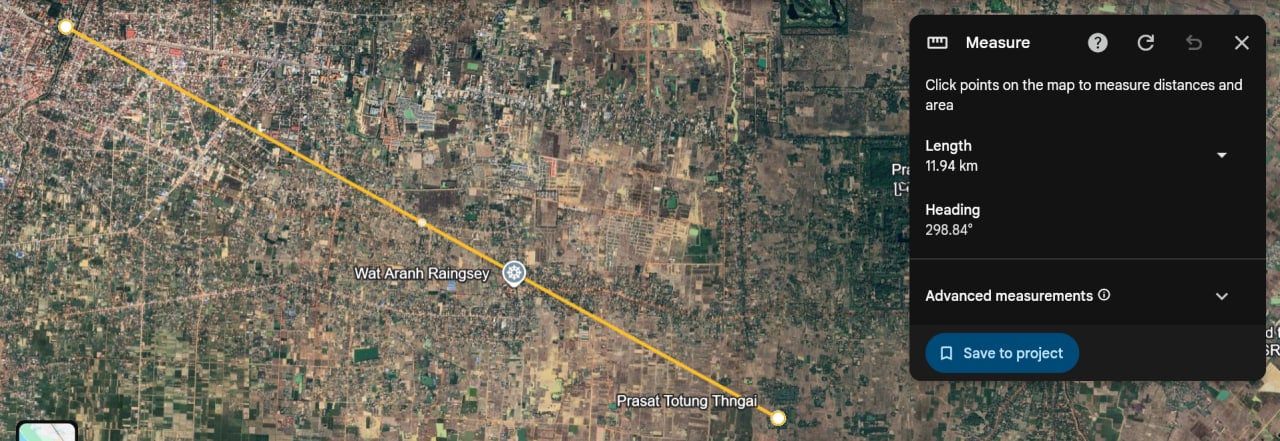
Task: Close the Measure panel
Action: pos(1242,43)
